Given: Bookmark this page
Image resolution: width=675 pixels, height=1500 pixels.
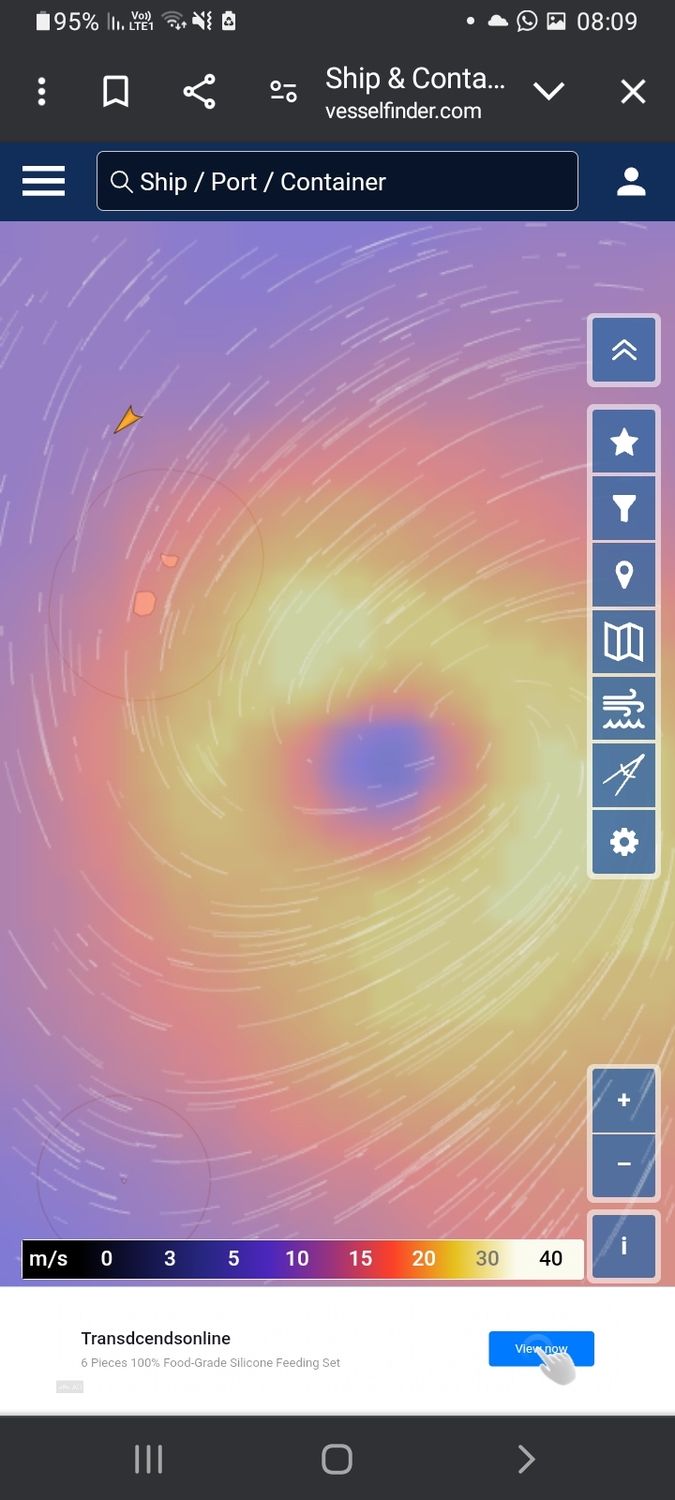Looking at the screenshot, I should 116,92.
